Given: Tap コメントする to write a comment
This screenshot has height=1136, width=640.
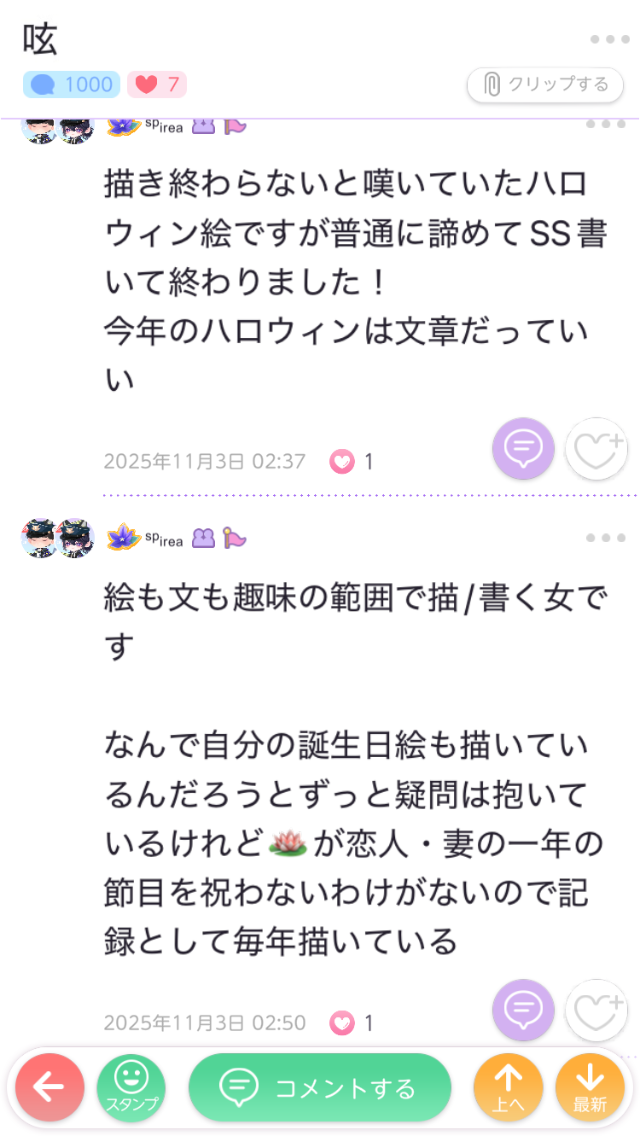Looking at the screenshot, I should (x=320, y=1088).
